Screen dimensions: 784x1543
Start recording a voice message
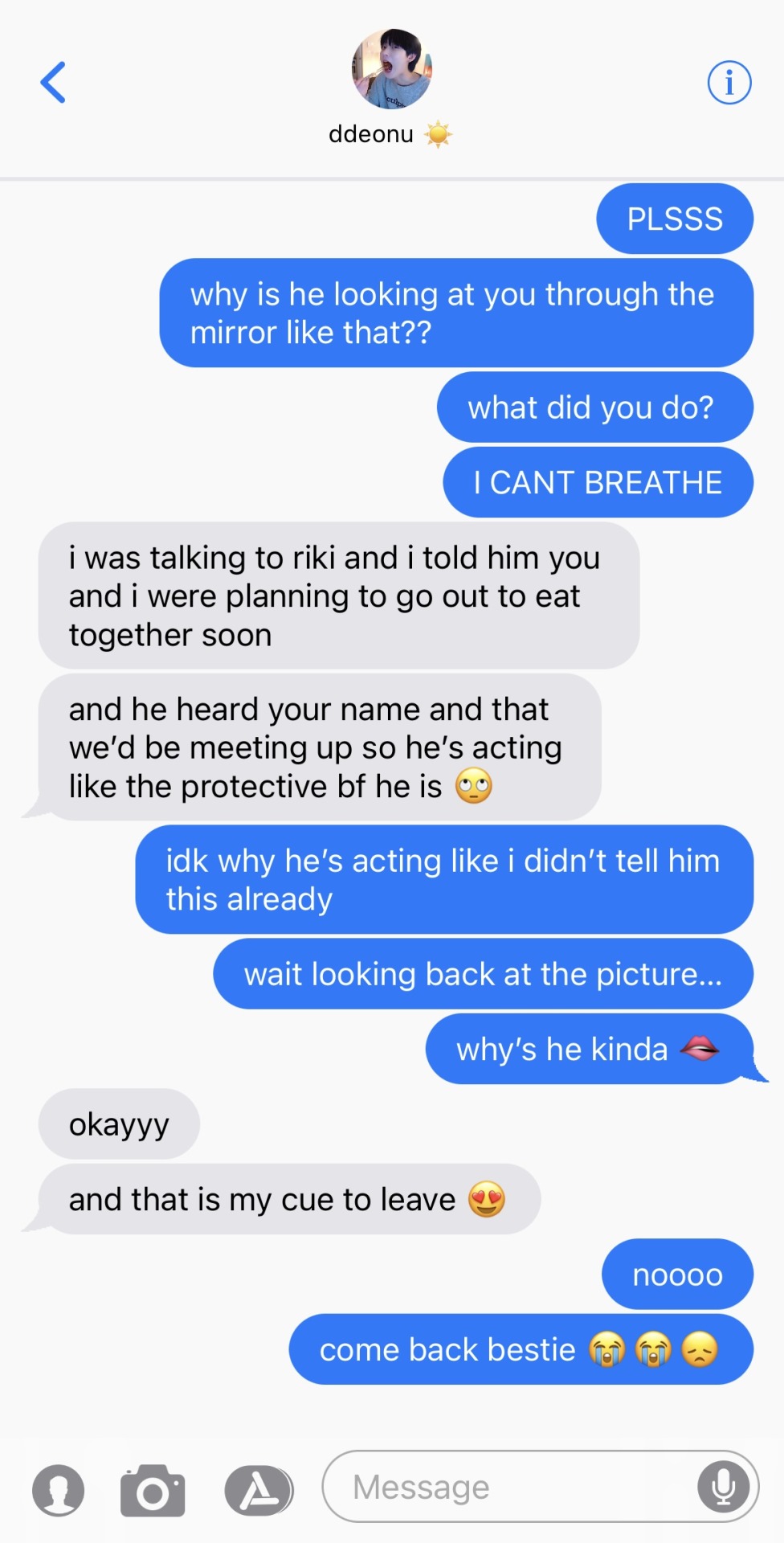[723, 1487]
